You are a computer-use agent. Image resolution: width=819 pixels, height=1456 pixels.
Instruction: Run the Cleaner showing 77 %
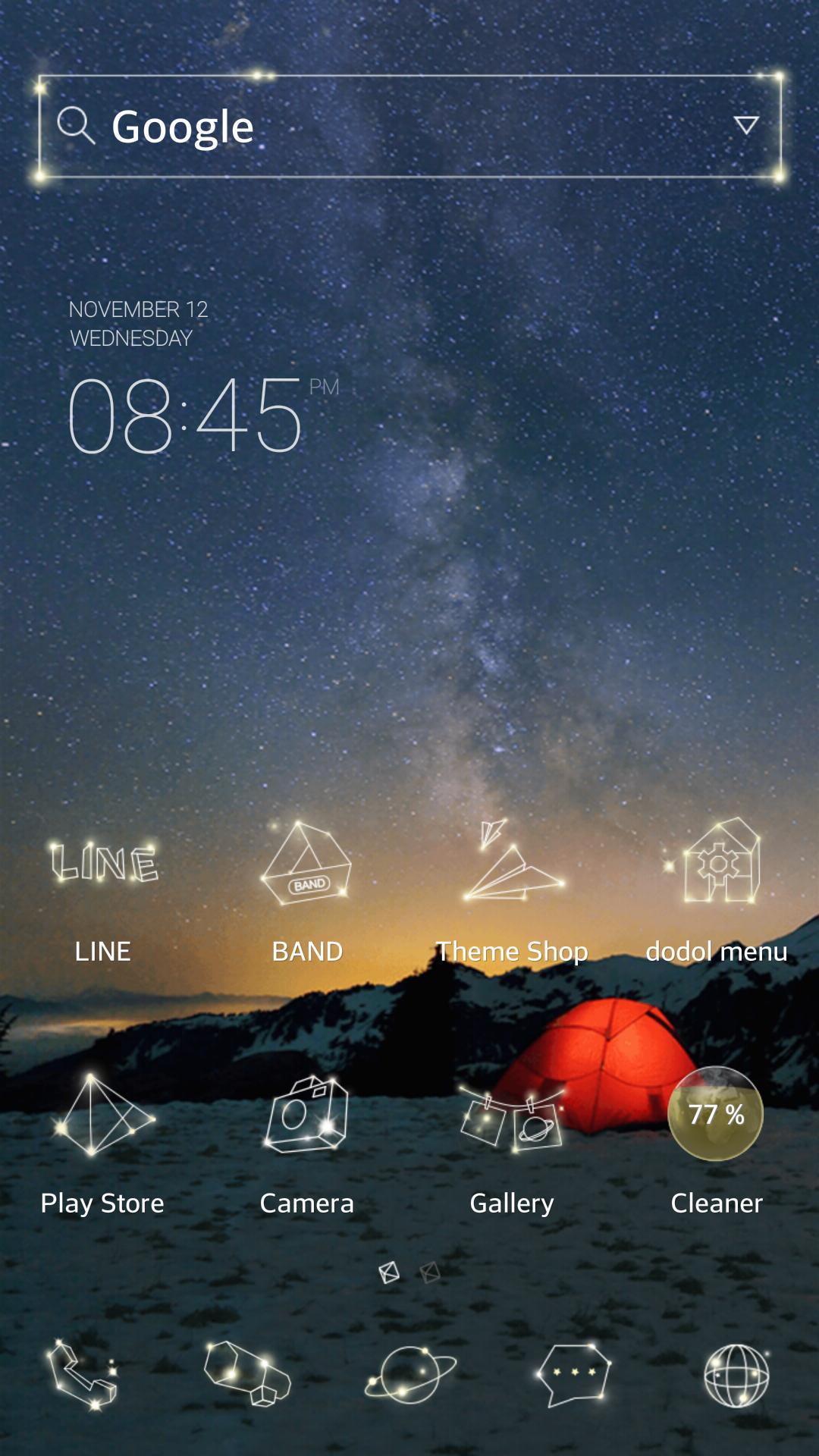pos(716,1115)
